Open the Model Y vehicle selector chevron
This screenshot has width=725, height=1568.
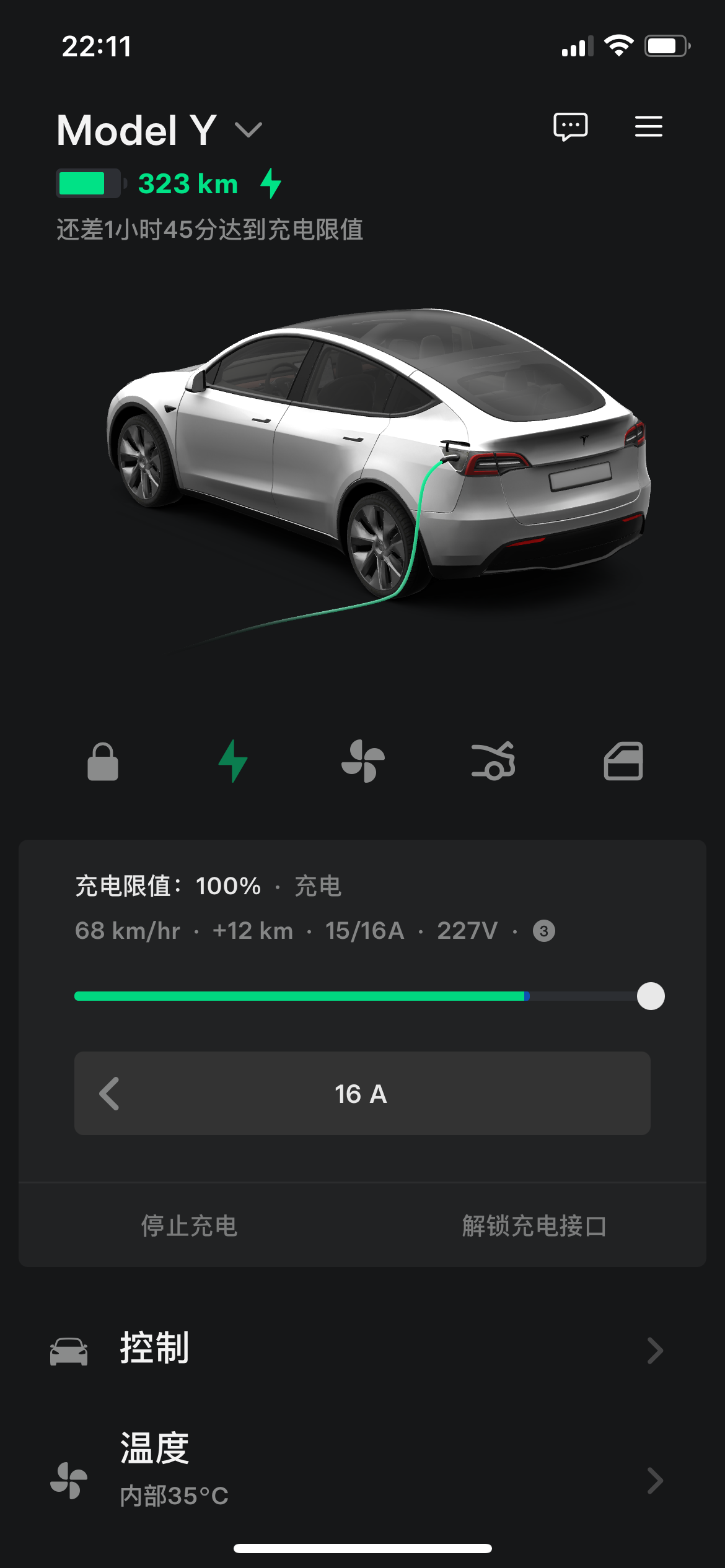pyautogui.click(x=247, y=130)
